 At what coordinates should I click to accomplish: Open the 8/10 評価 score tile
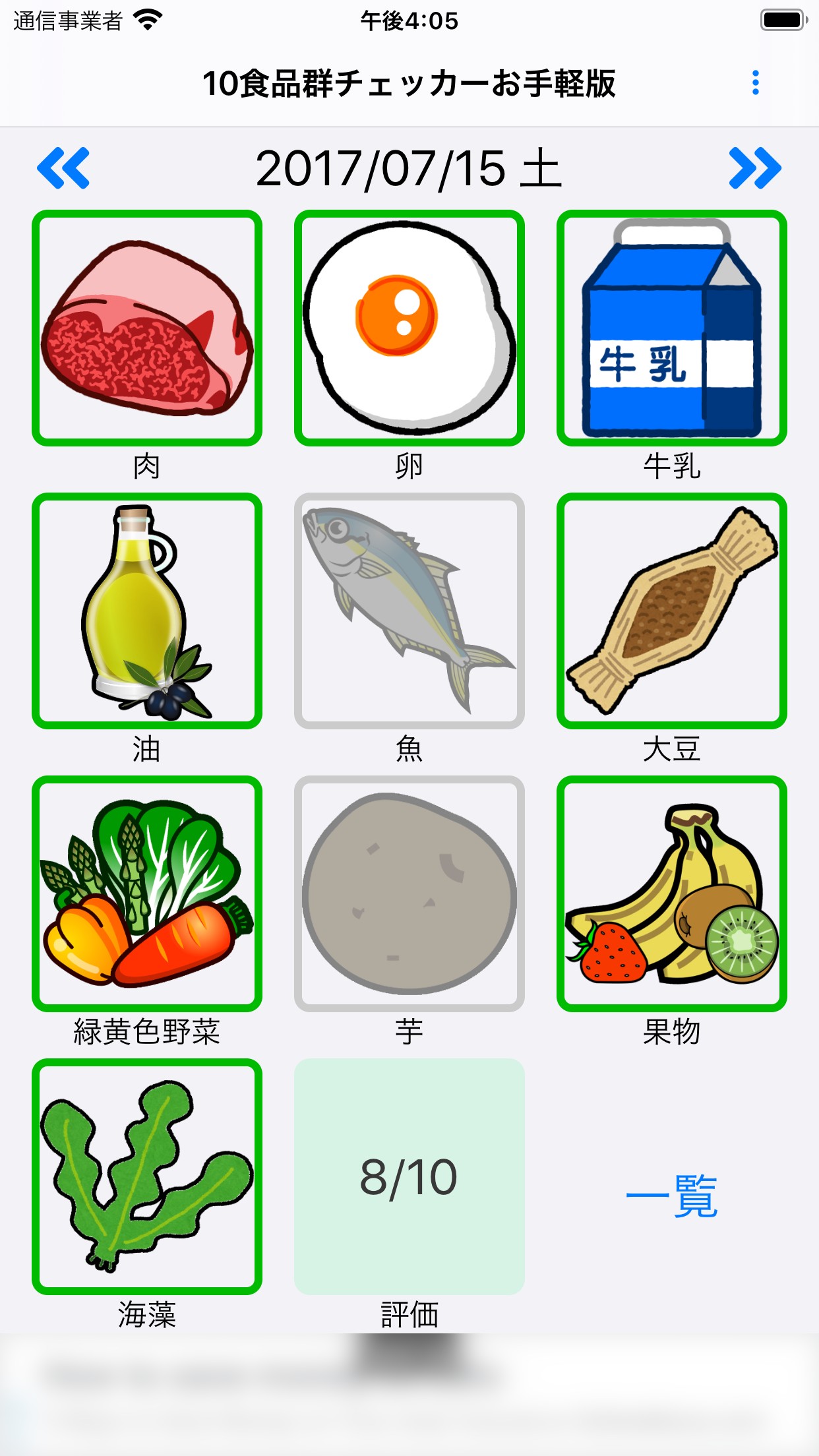(409, 1176)
